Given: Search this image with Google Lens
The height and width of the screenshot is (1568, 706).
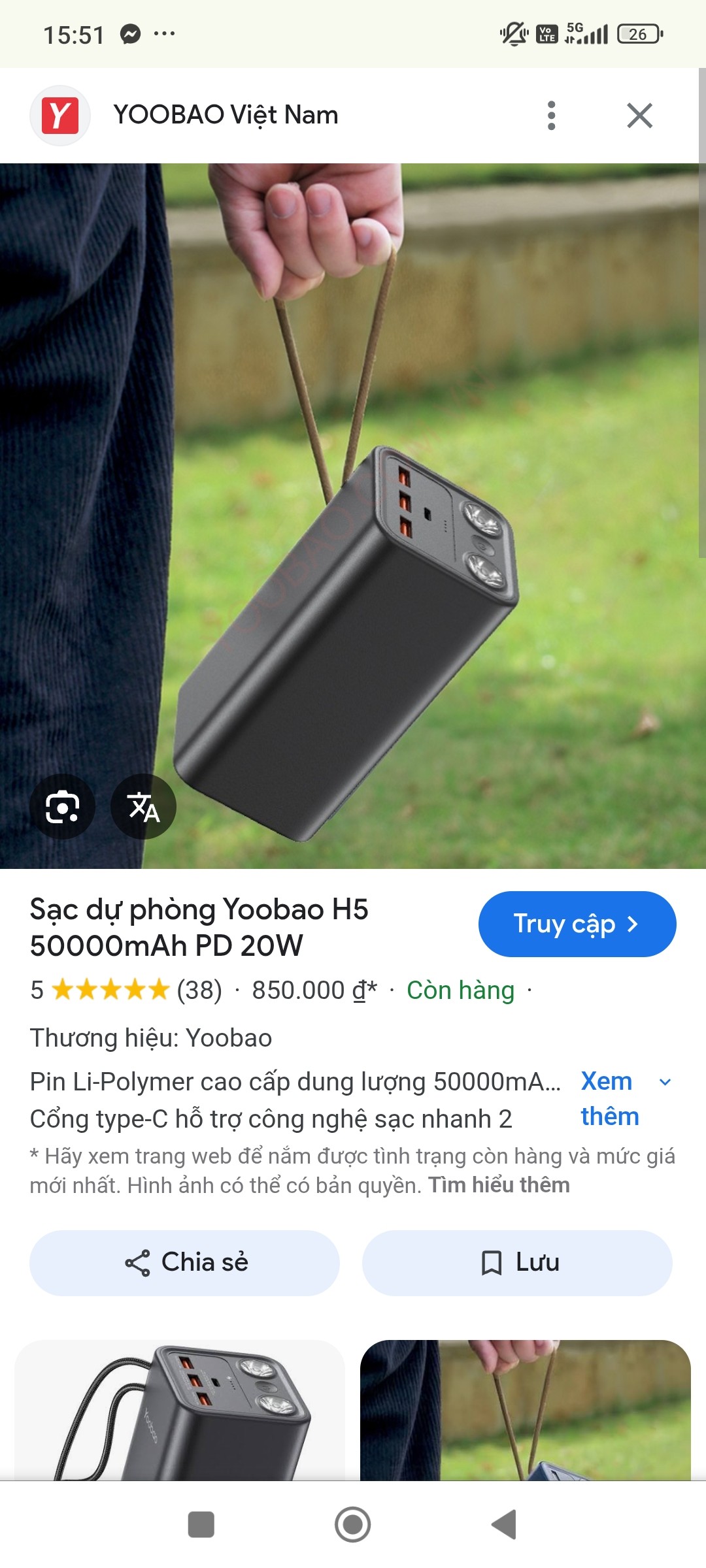Looking at the screenshot, I should point(62,807).
